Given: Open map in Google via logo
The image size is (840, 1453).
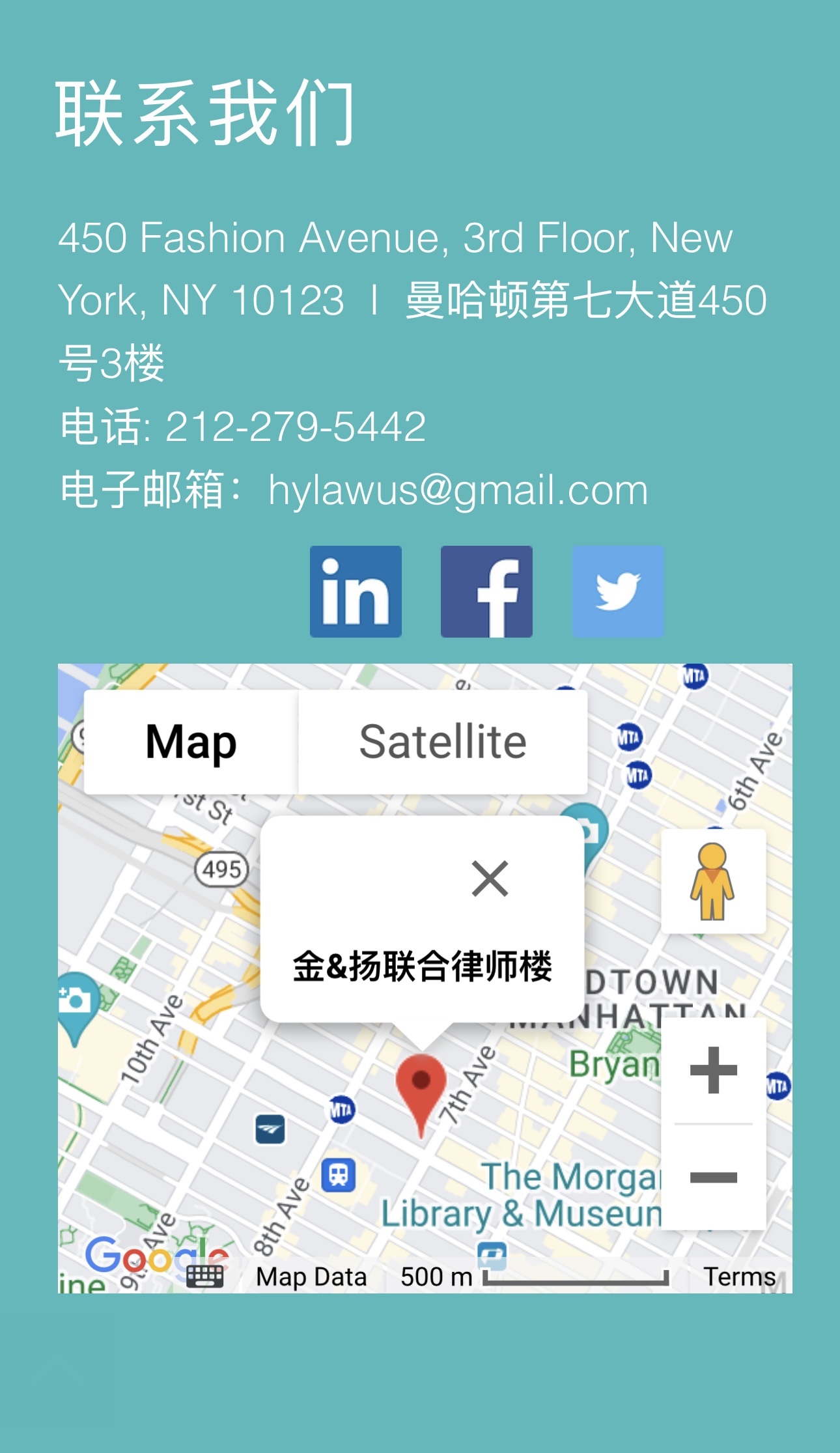Looking at the screenshot, I should [x=130, y=1256].
